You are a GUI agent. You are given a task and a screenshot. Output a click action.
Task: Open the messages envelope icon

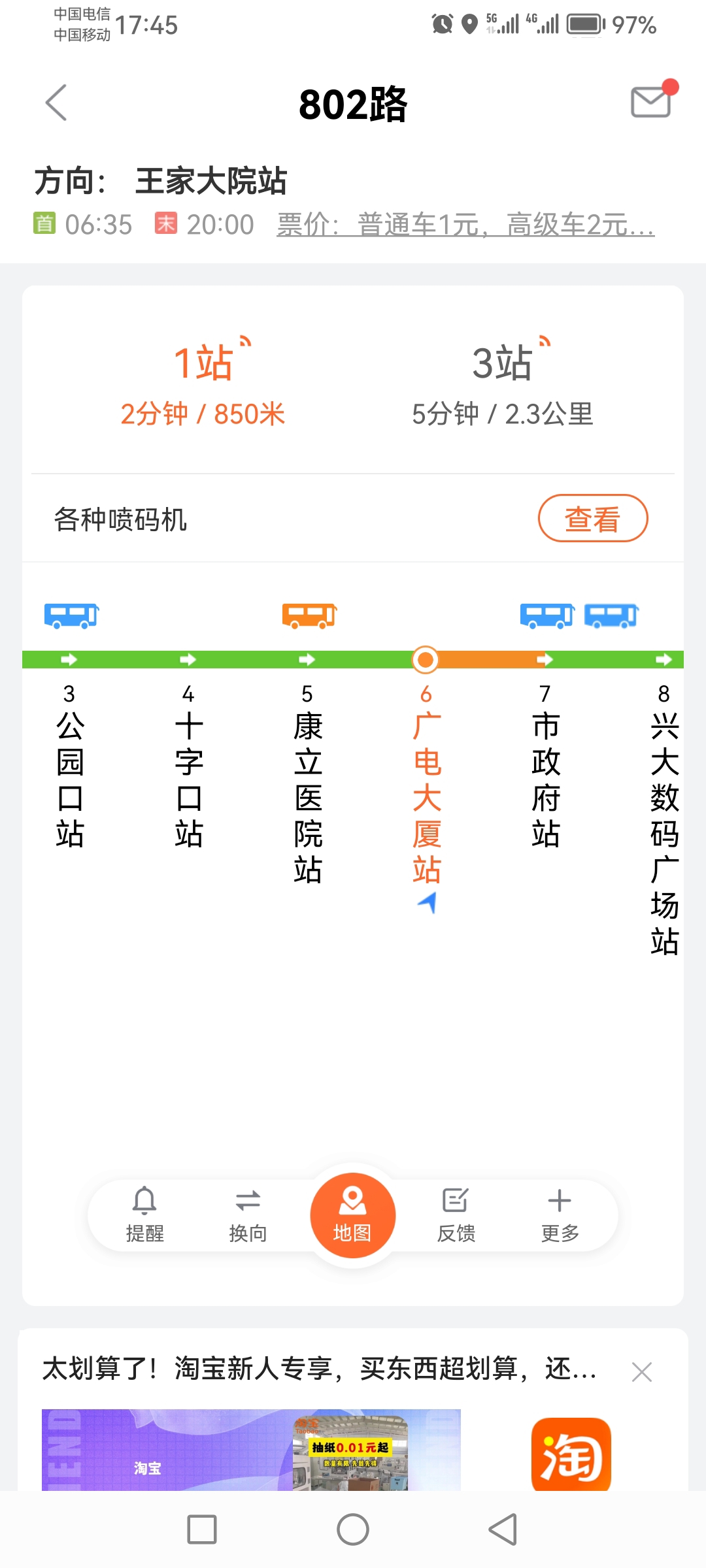(x=651, y=102)
